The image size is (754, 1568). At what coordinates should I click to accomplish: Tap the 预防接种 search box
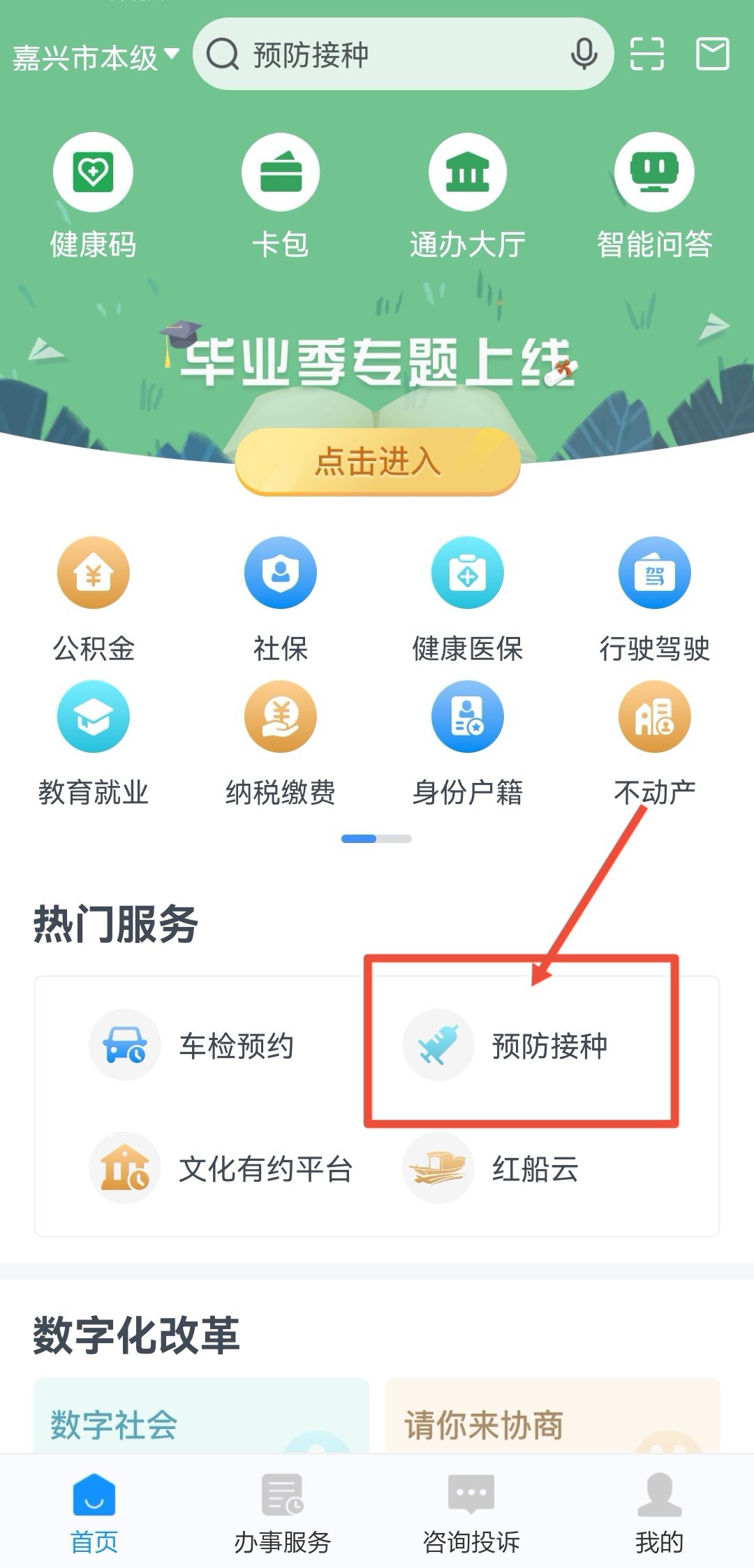pyautogui.click(x=391, y=54)
